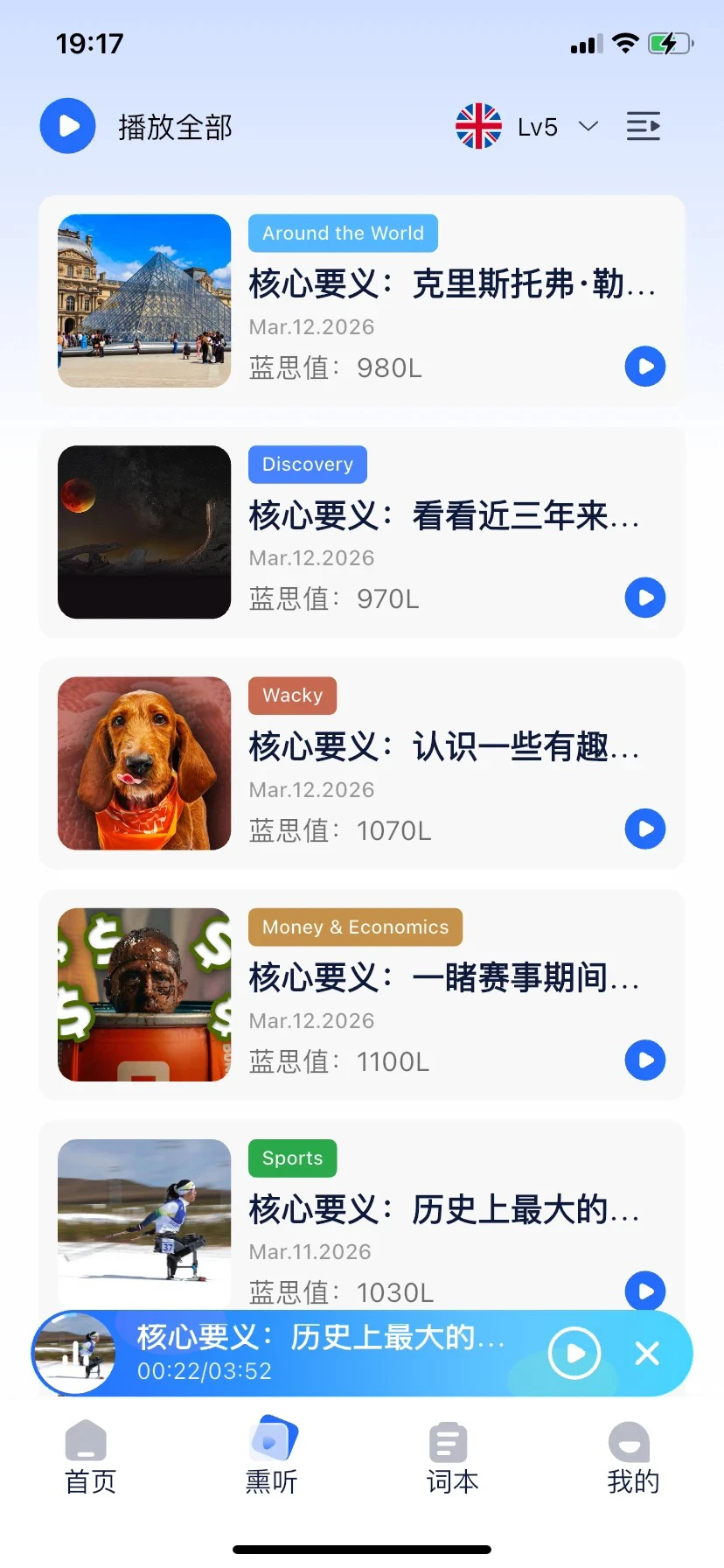The height and width of the screenshot is (1568, 724).
Task: Play the Discovery article about recent years
Action: (x=645, y=598)
